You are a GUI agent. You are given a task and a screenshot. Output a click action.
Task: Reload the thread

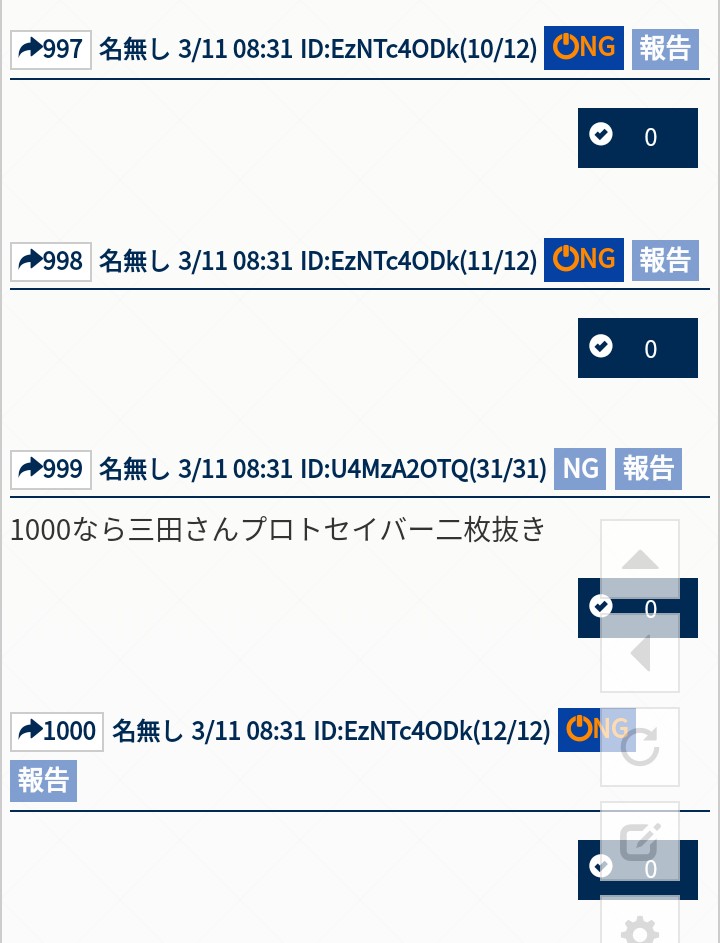(x=640, y=746)
